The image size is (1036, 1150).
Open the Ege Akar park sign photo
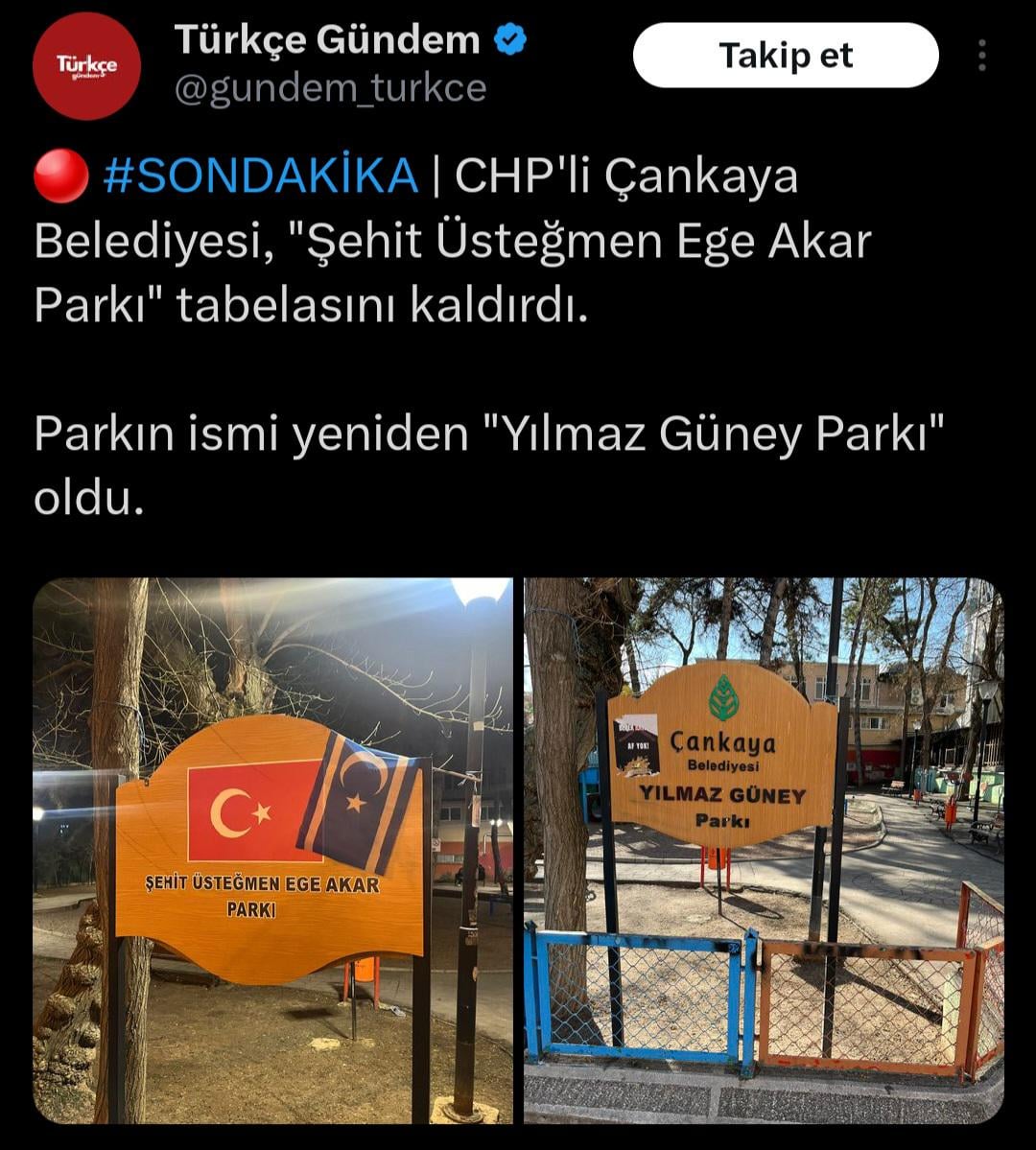[272, 850]
